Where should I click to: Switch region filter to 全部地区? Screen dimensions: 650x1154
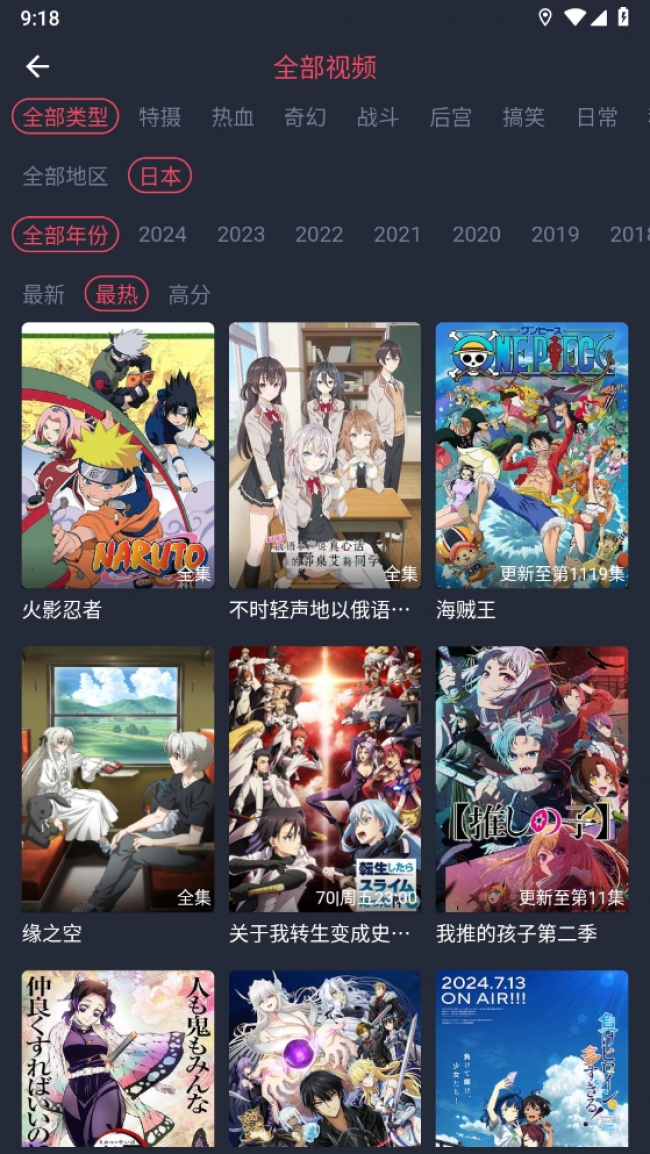click(x=65, y=177)
